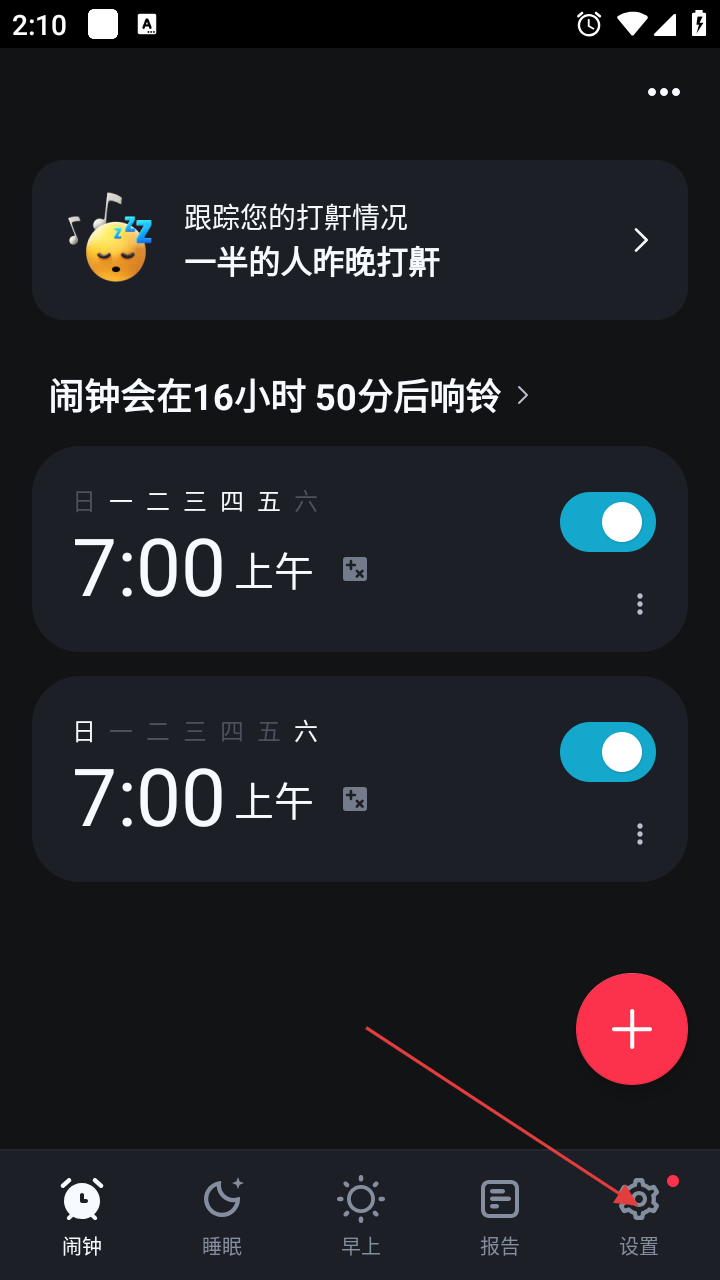Switch to the 睡眠 tab
720x1280 pixels.
click(222, 1215)
